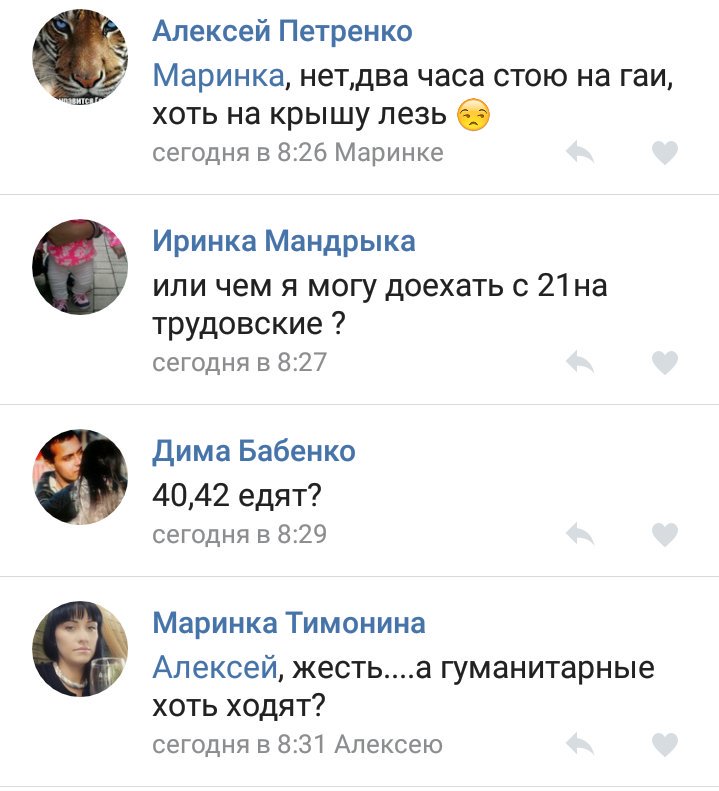
Task: View Дима Бабенко's avatar
Action: pyautogui.click(x=80, y=477)
